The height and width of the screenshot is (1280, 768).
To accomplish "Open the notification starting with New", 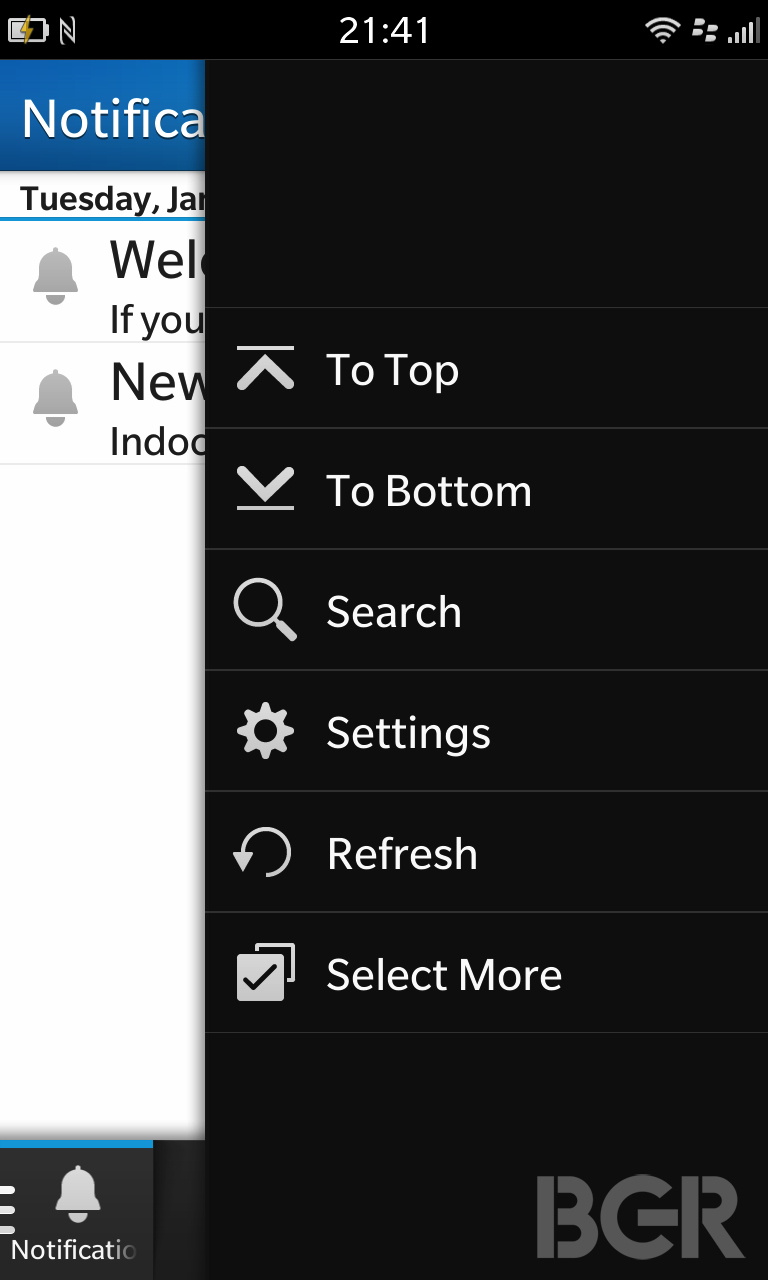I will pyautogui.click(x=102, y=404).
